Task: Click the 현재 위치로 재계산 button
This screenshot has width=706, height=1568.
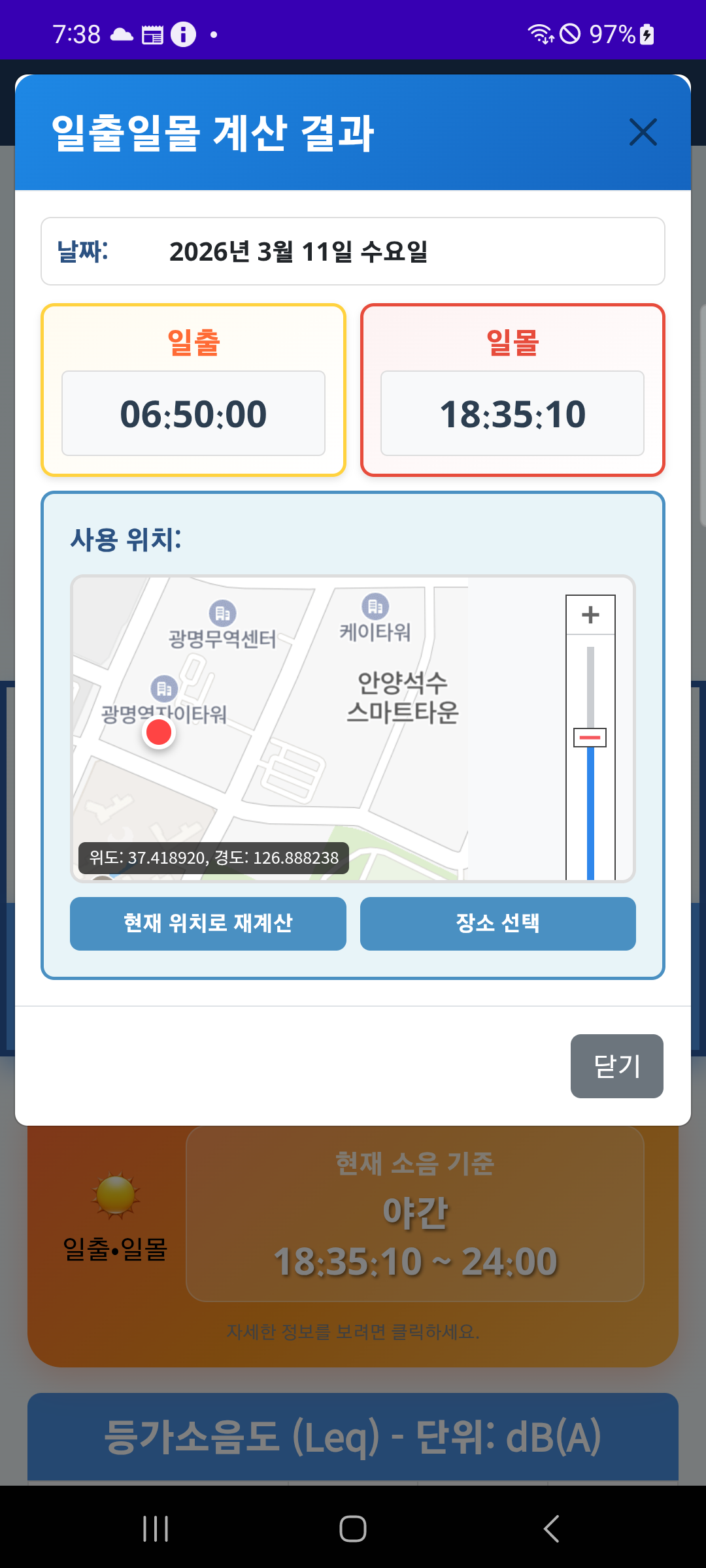Action: tap(208, 924)
